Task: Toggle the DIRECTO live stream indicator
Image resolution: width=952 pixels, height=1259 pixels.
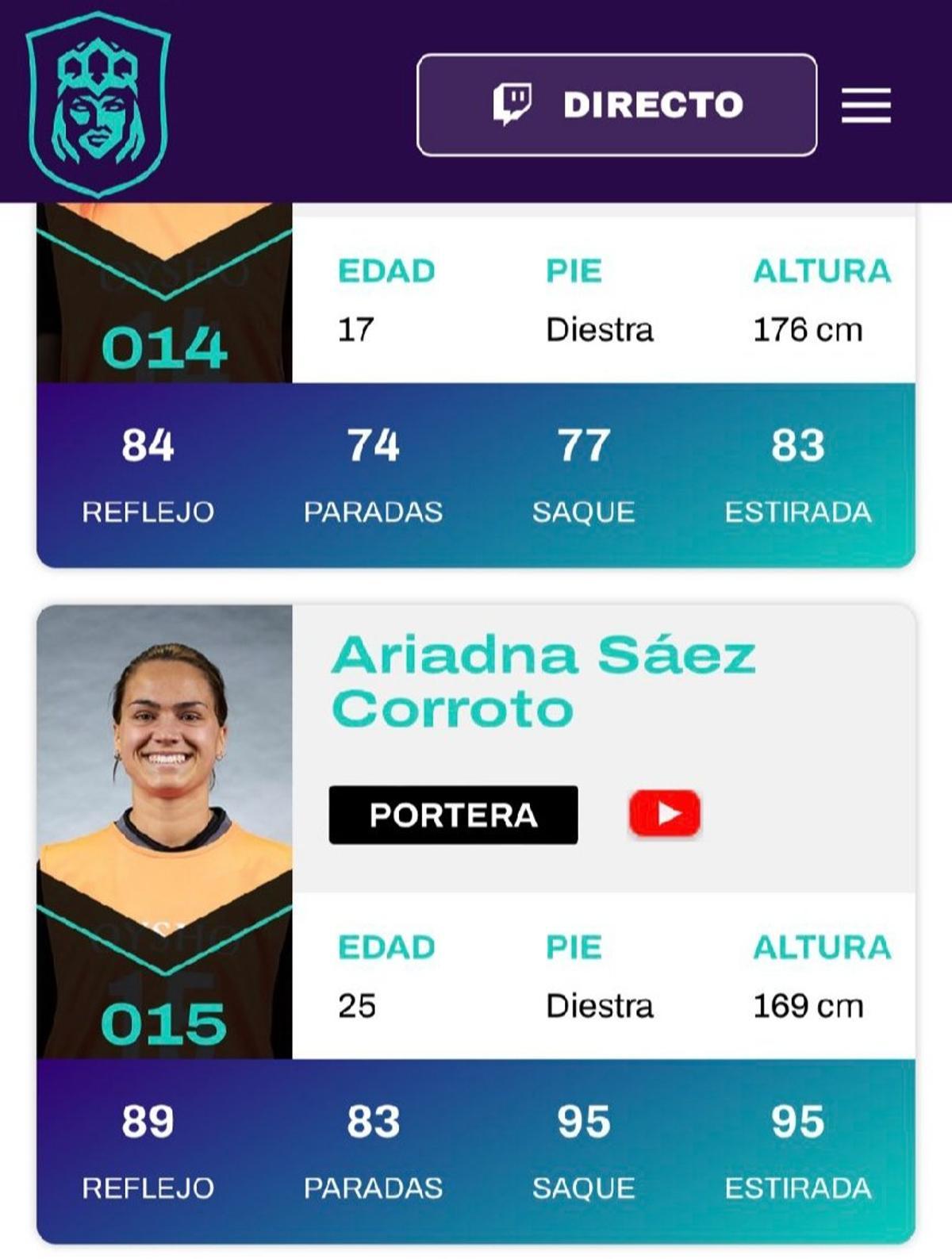Action: click(617, 102)
